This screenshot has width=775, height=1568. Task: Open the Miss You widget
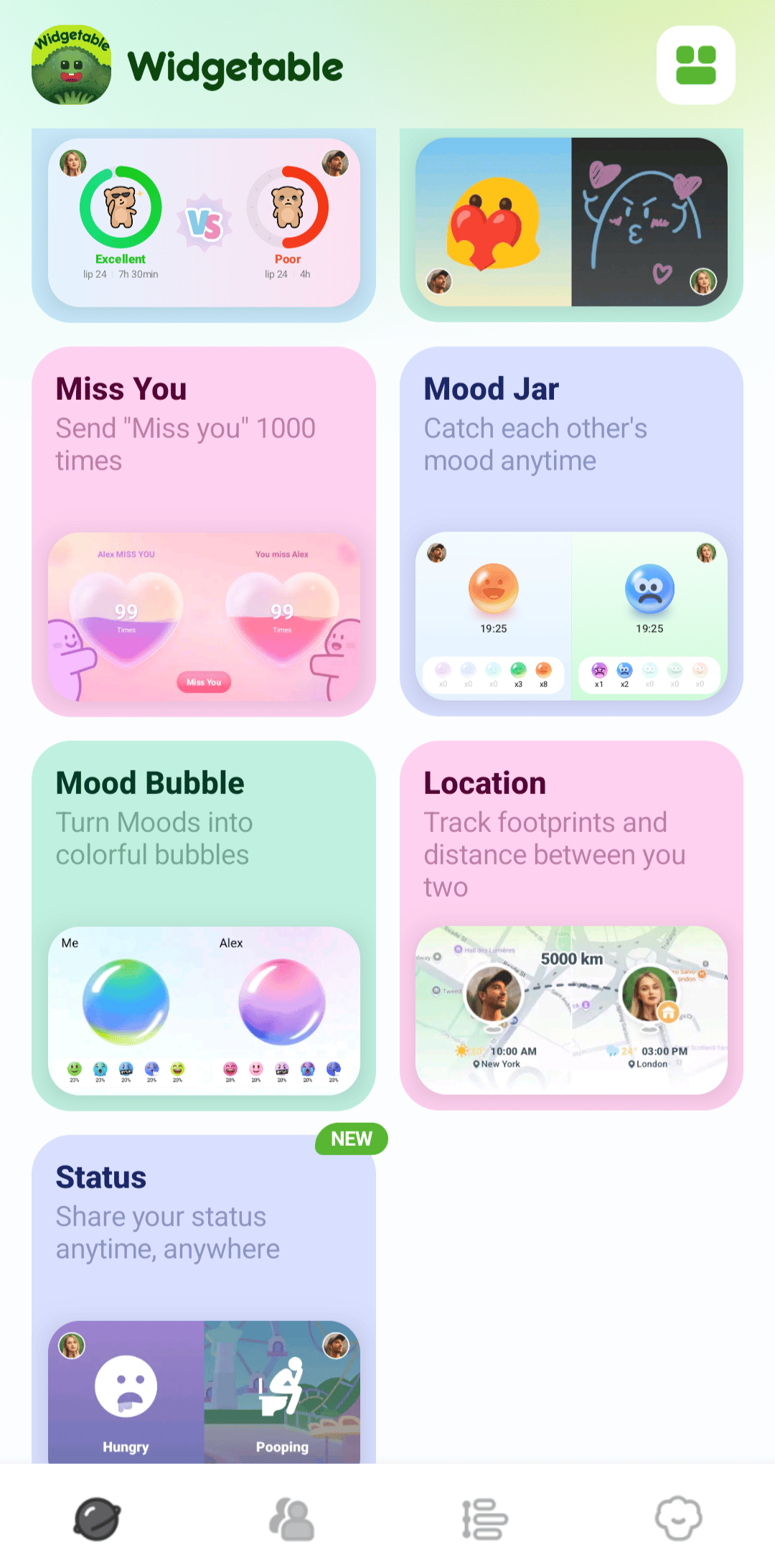[x=204, y=531]
